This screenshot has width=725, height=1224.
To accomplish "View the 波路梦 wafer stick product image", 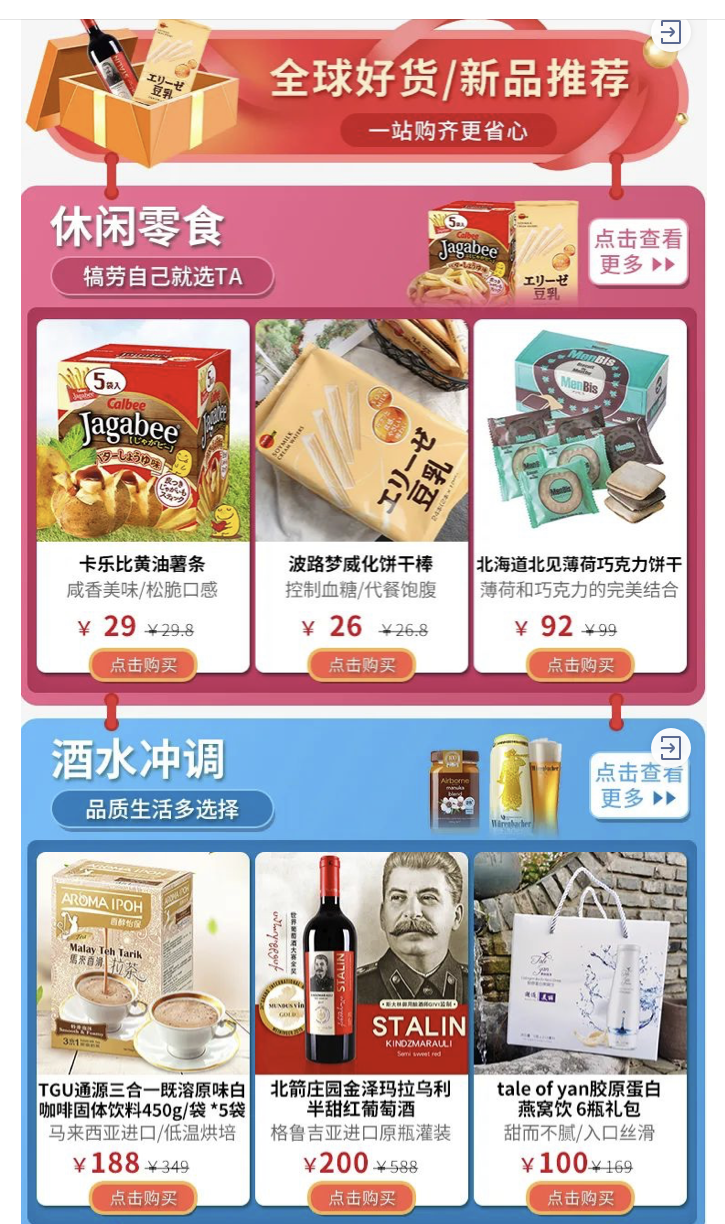I will 361,431.
